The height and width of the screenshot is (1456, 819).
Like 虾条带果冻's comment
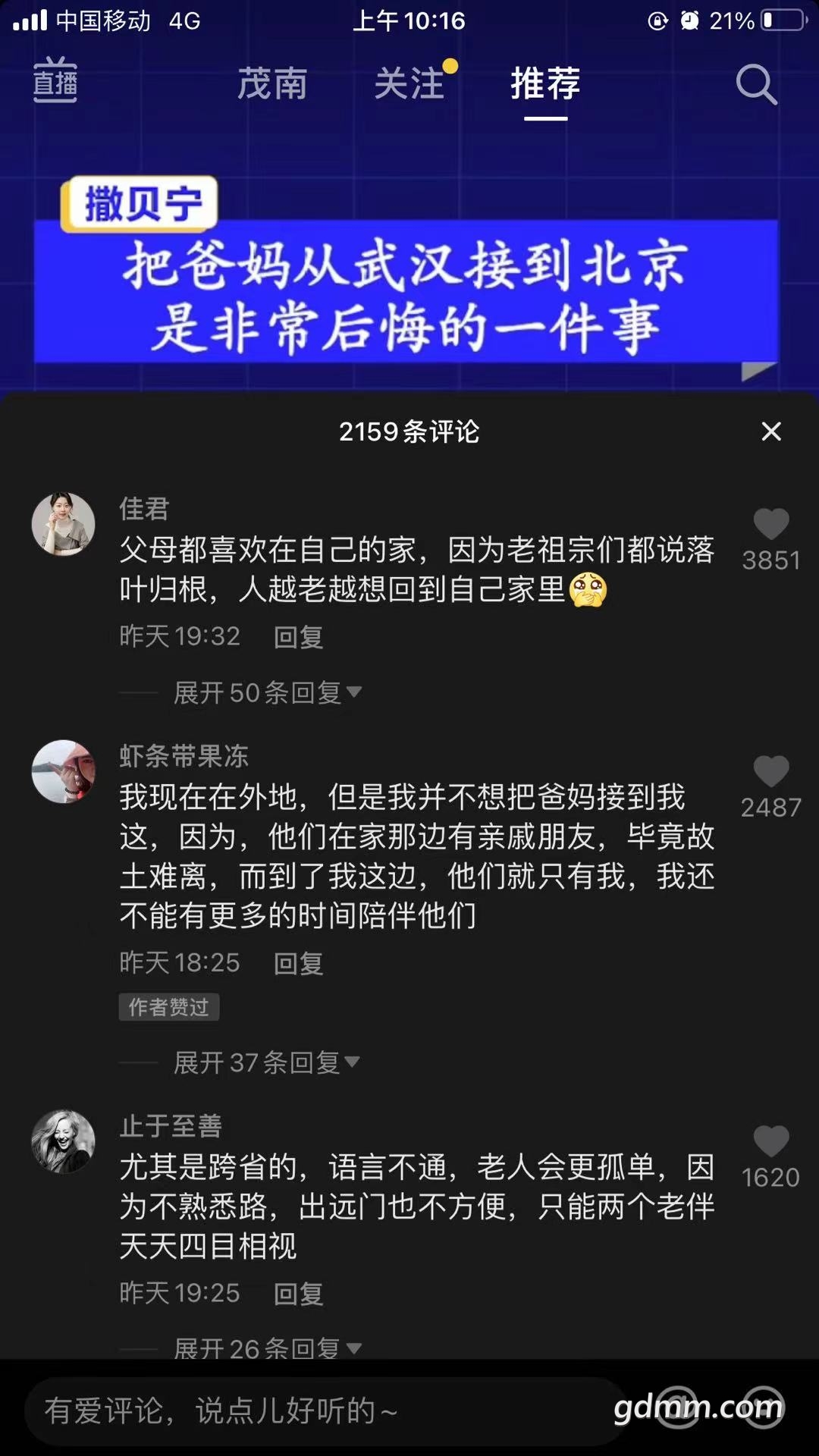770,772
